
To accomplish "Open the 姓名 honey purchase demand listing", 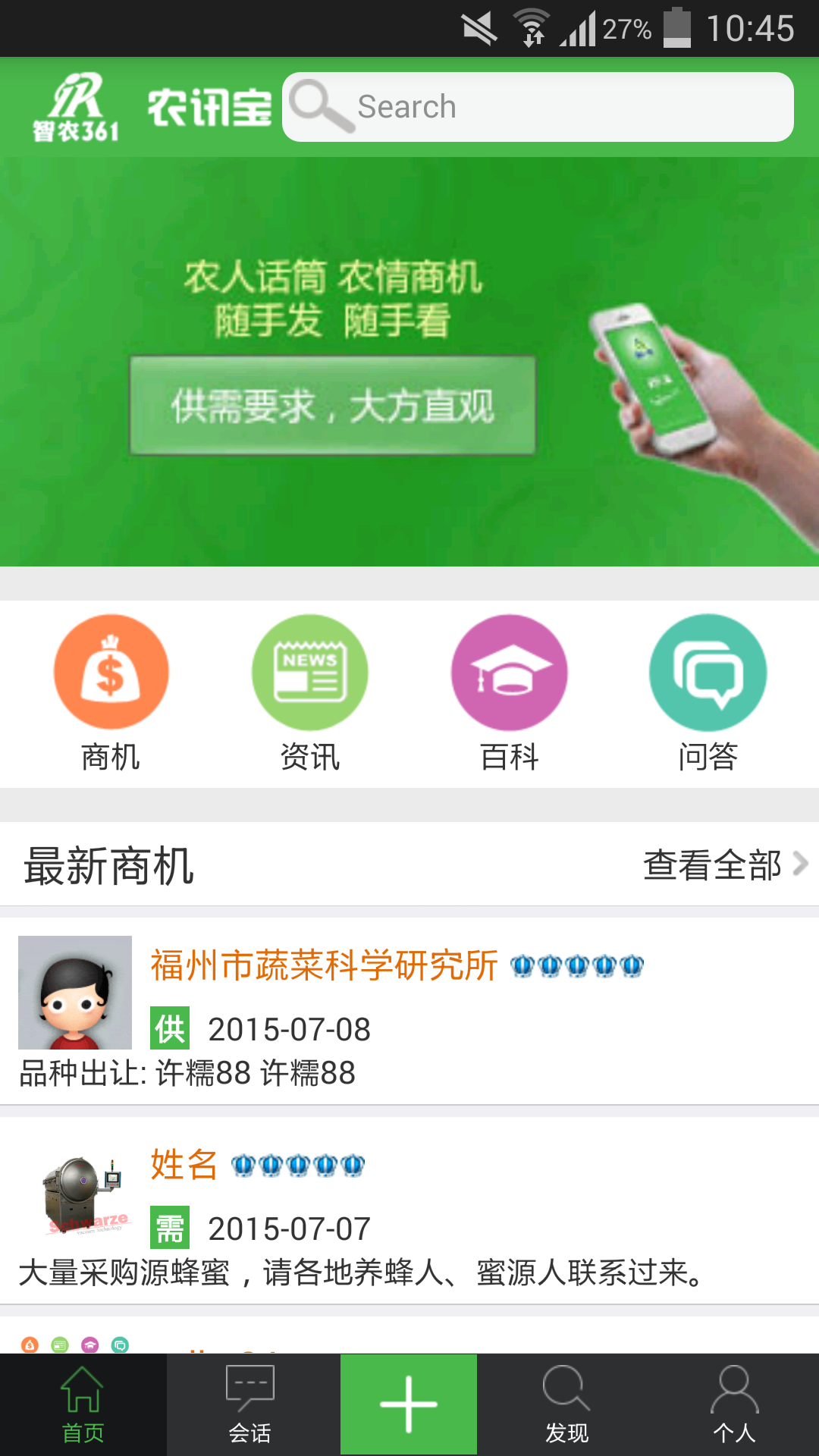I will (x=409, y=1210).
